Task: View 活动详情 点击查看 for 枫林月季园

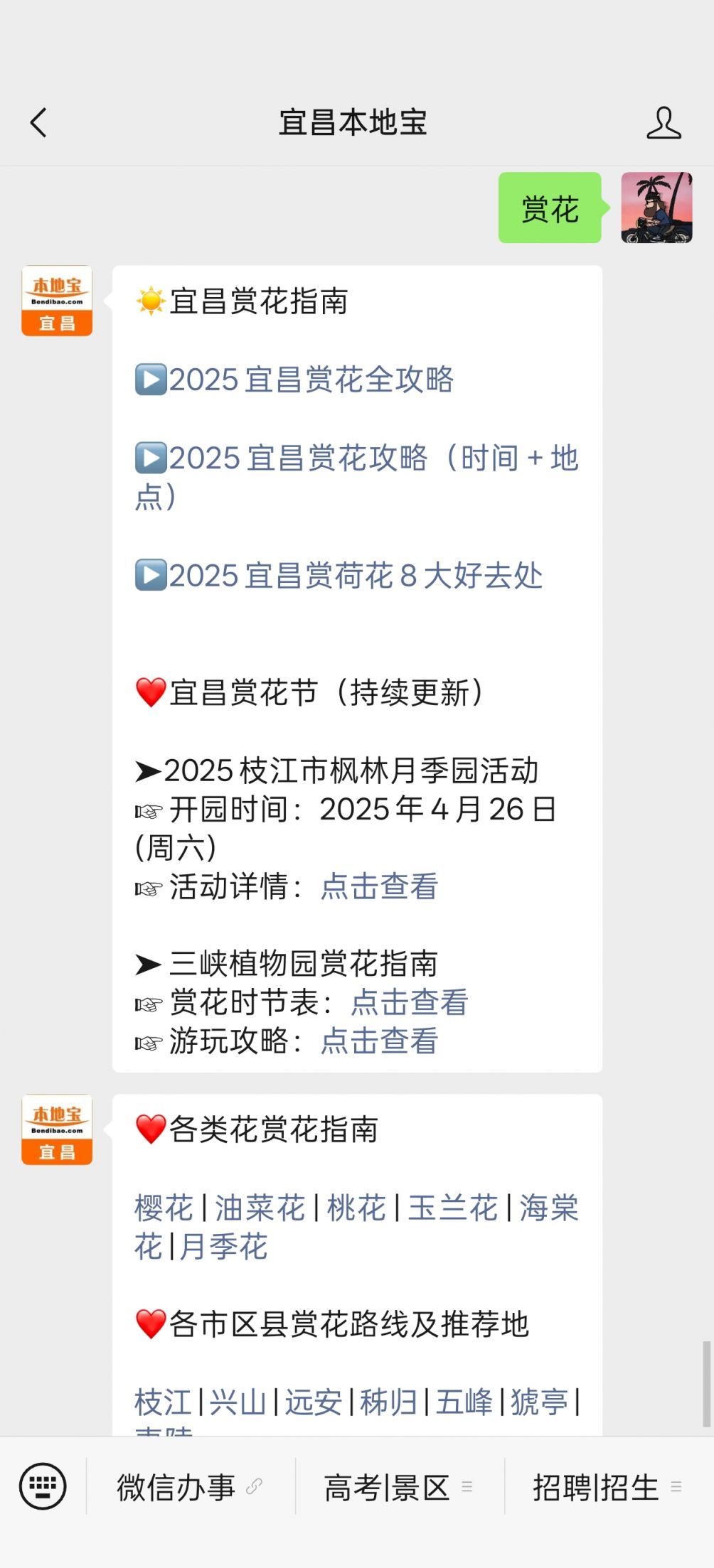Action: pyautogui.click(x=379, y=886)
